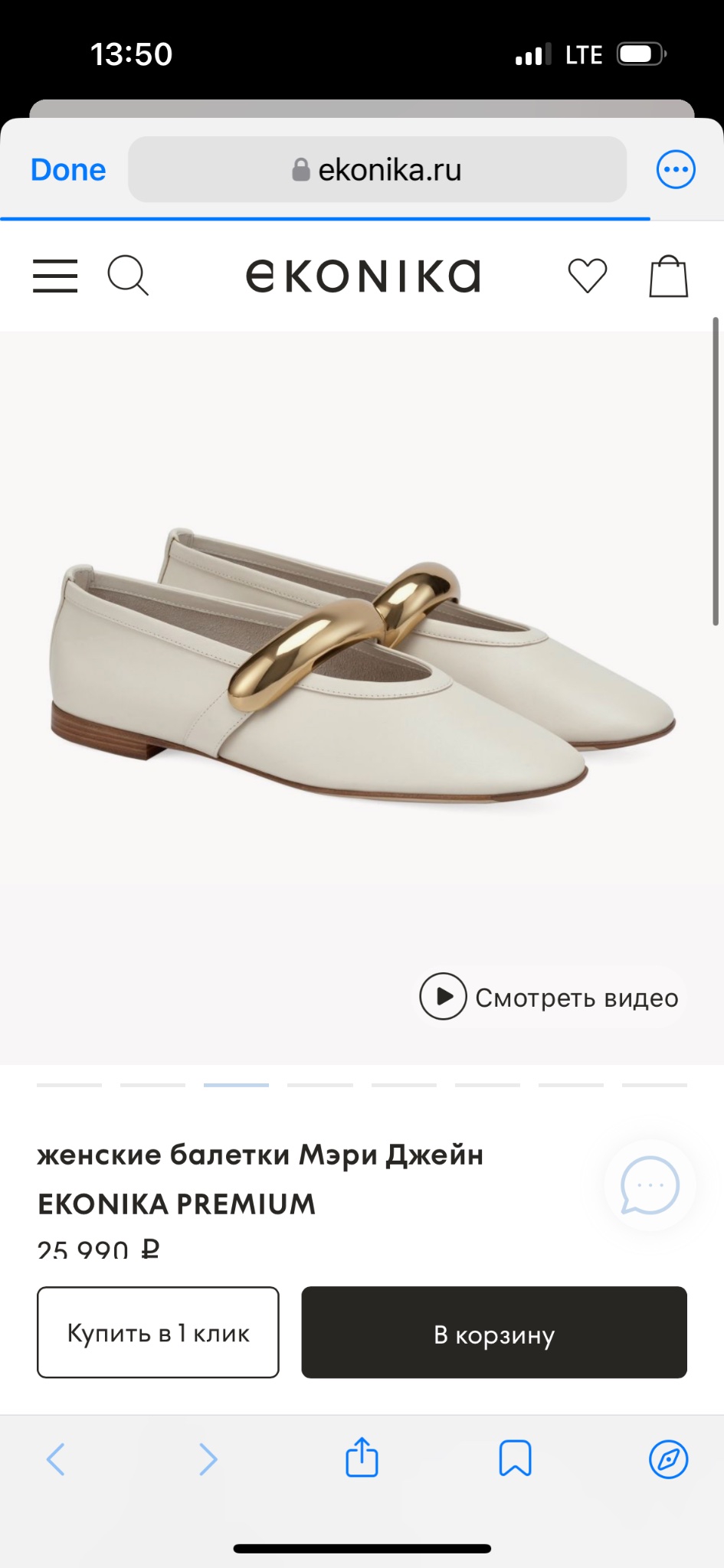Image resolution: width=724 pixels, height=1568 pixels.
Task: Go forward to the next page
Action: [208, 1459]
